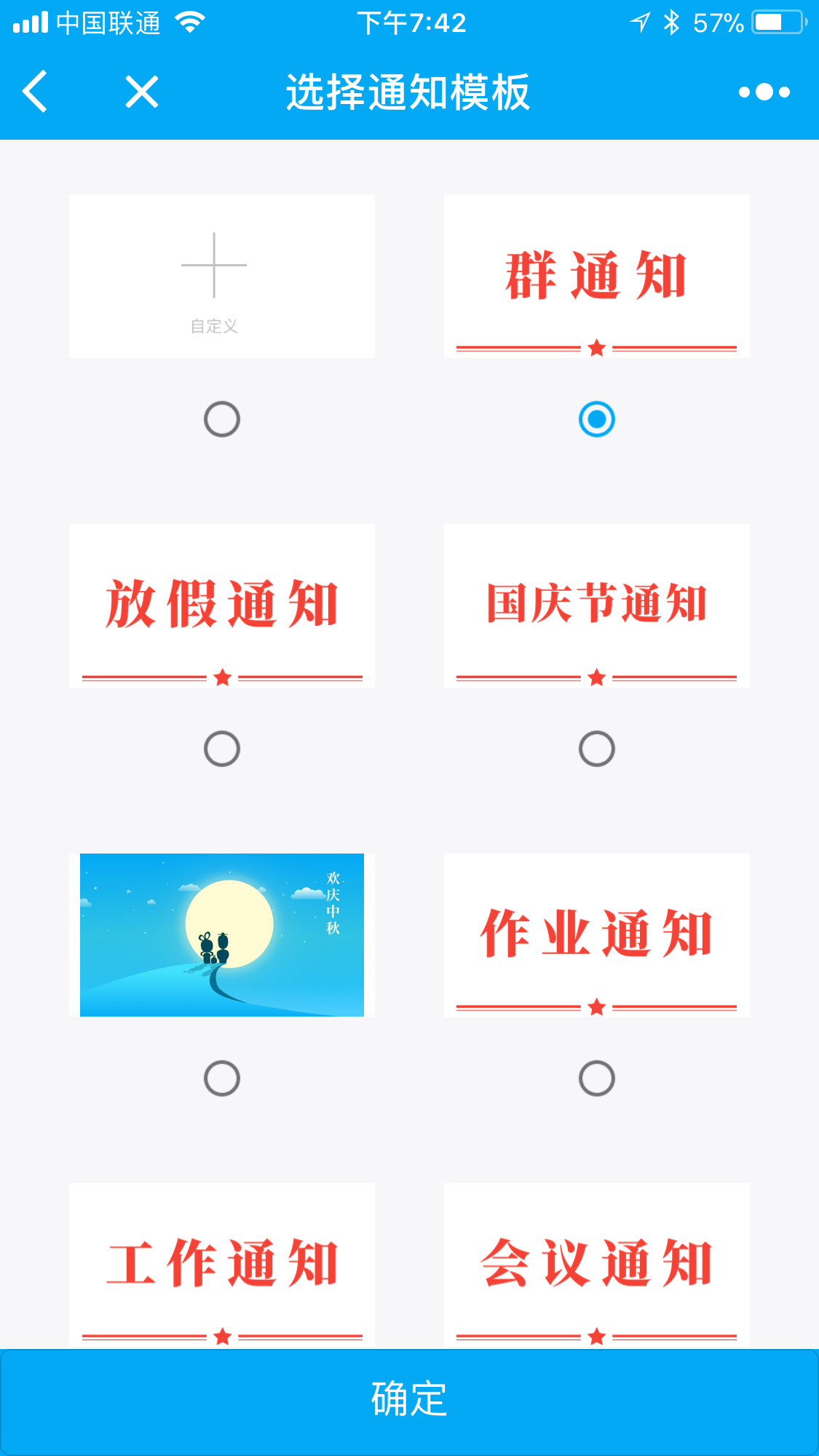Click the back arrow icon
This screenshot has height=1456, width=819.
point(34,92)
